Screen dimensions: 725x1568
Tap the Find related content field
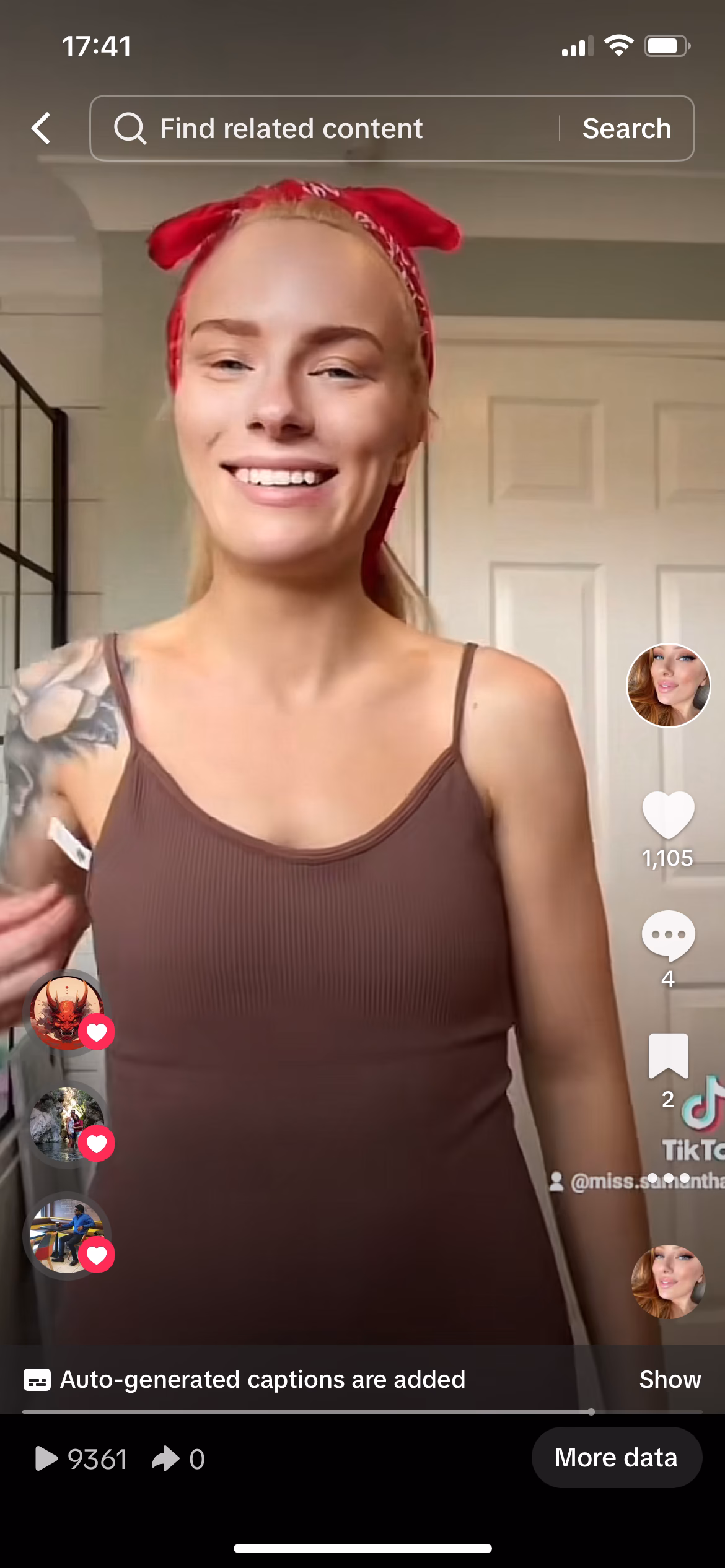point(322,129)
